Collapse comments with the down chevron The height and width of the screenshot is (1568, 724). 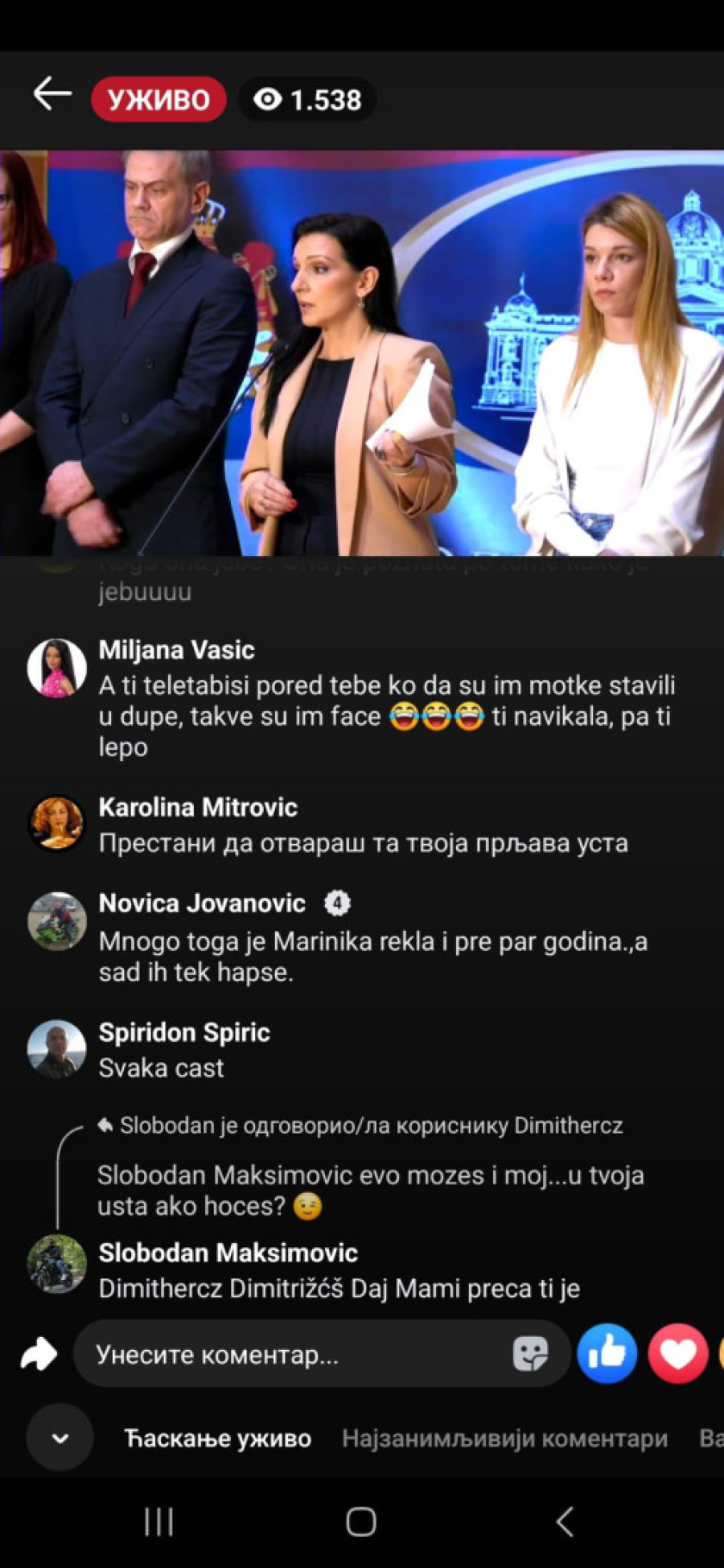(60, 1438)
